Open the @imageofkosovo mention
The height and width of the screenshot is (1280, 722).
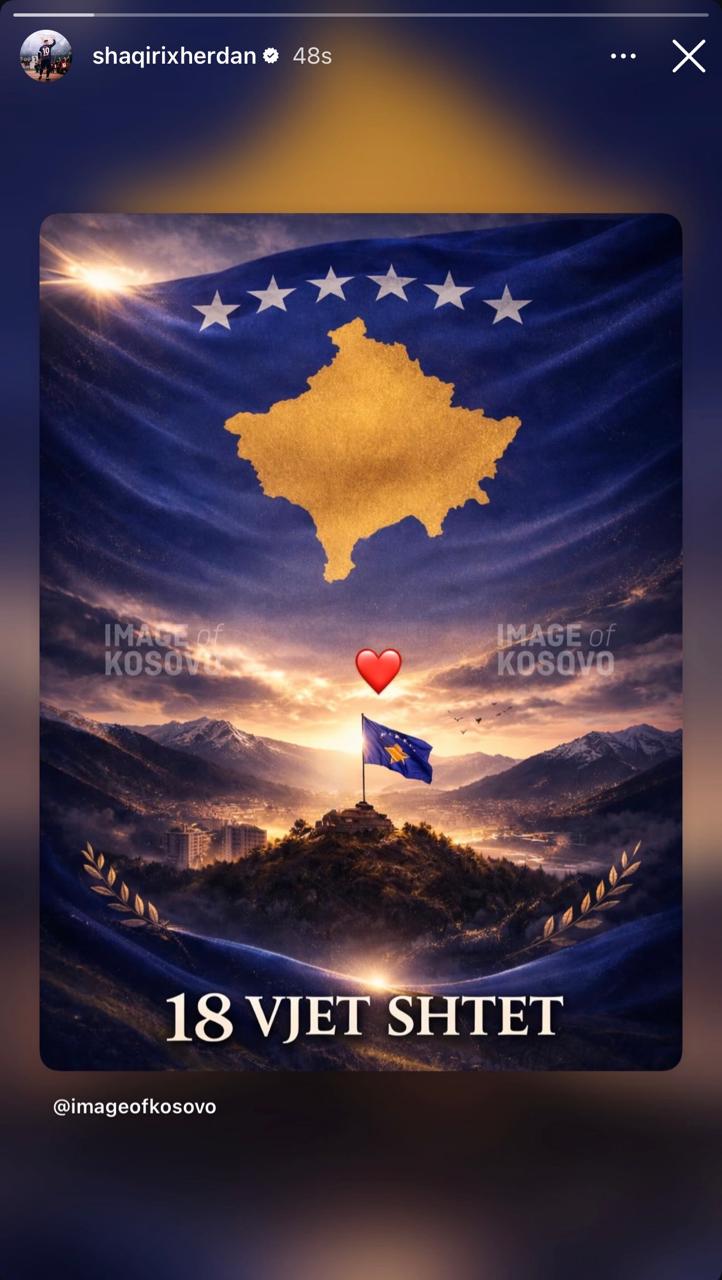(134, 1107)
